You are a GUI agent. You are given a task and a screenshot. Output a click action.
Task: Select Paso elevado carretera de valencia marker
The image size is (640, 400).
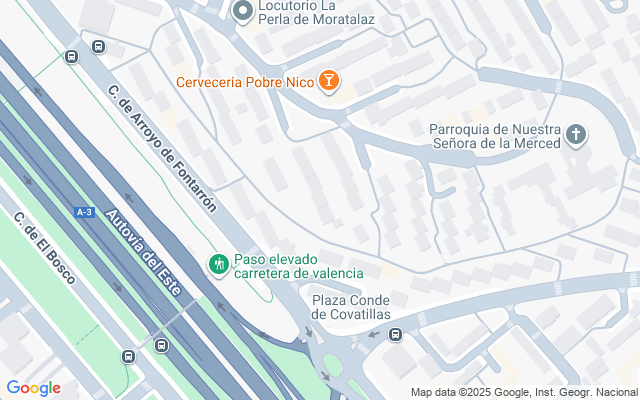click(218, 264)
